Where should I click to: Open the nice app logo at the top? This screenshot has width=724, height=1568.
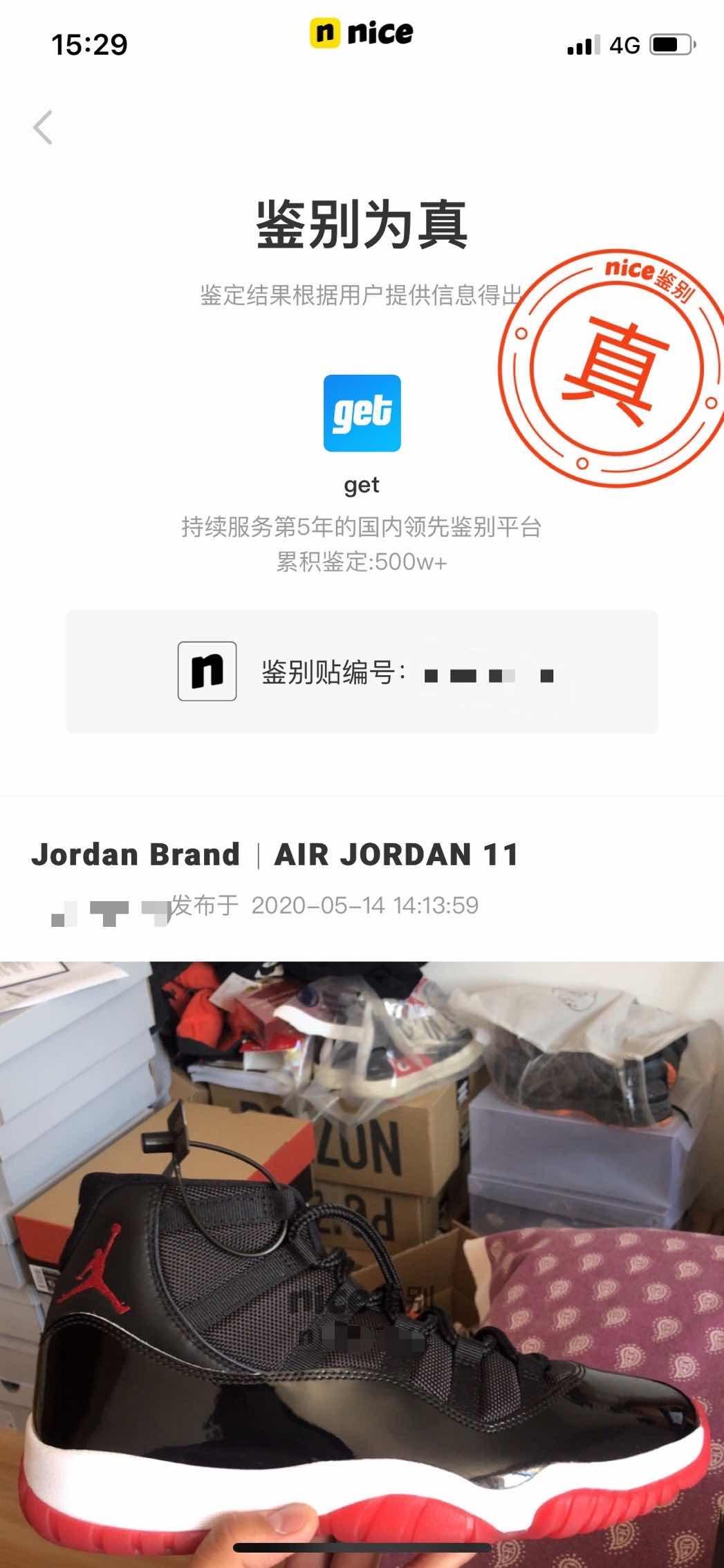[362, 33]
